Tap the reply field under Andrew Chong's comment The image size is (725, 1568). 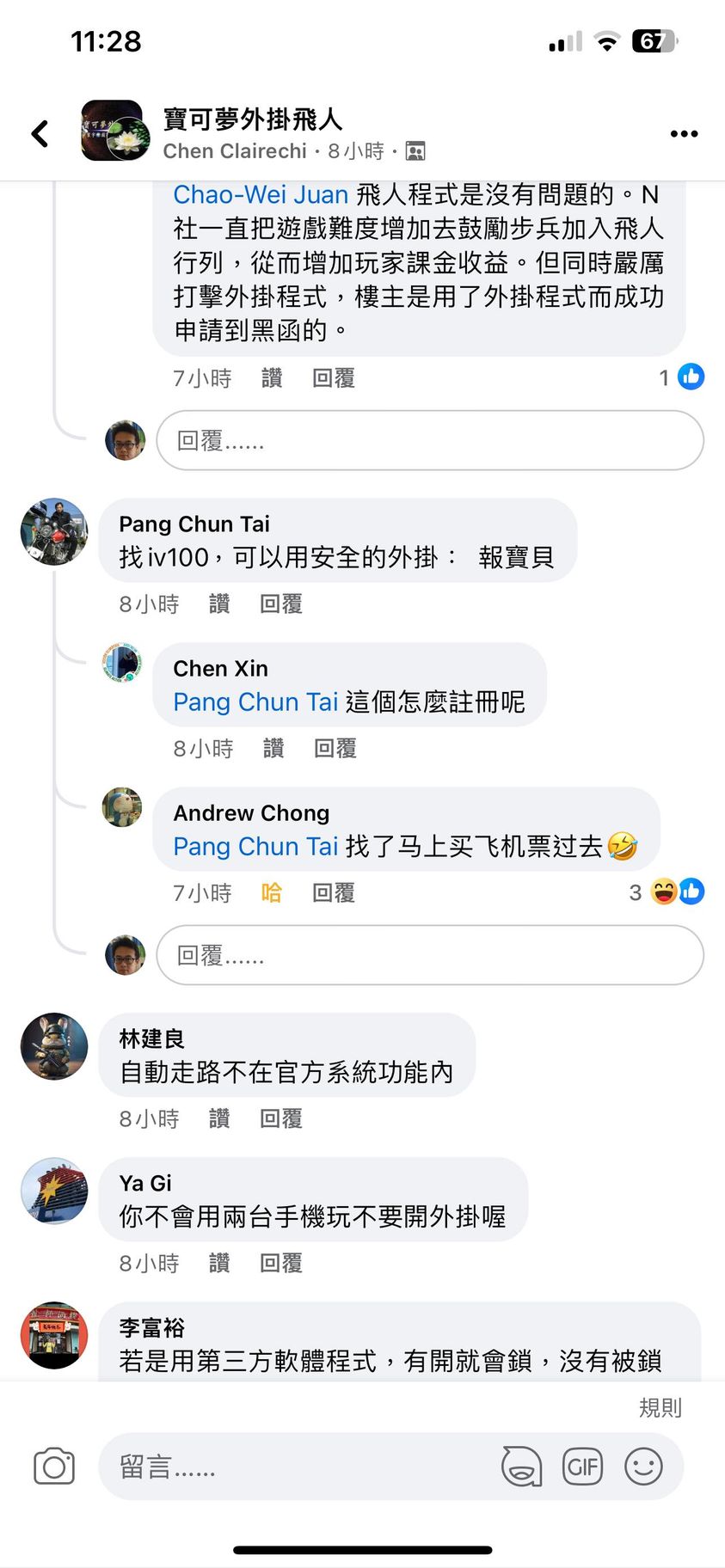(429, 955)
